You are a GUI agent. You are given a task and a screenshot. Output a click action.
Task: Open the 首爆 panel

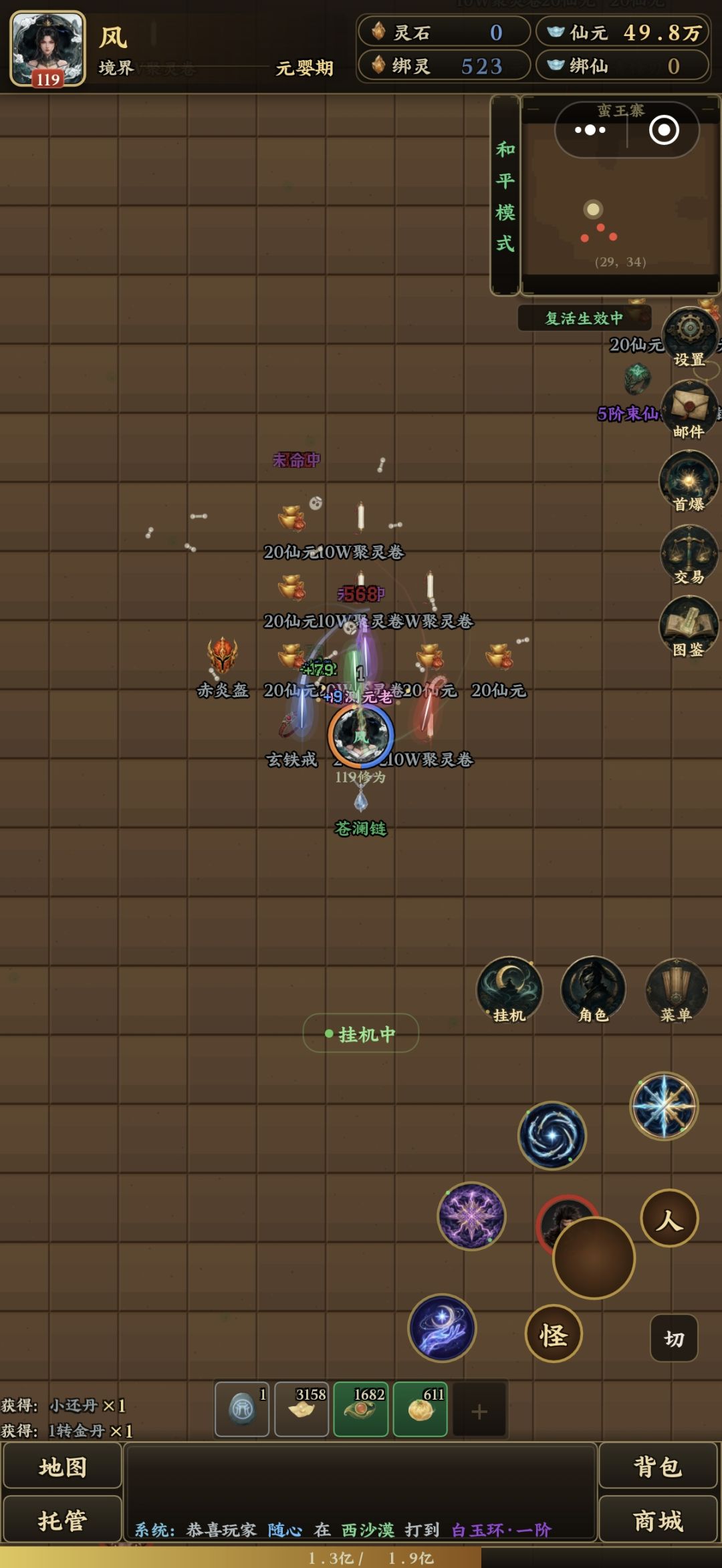689,481
